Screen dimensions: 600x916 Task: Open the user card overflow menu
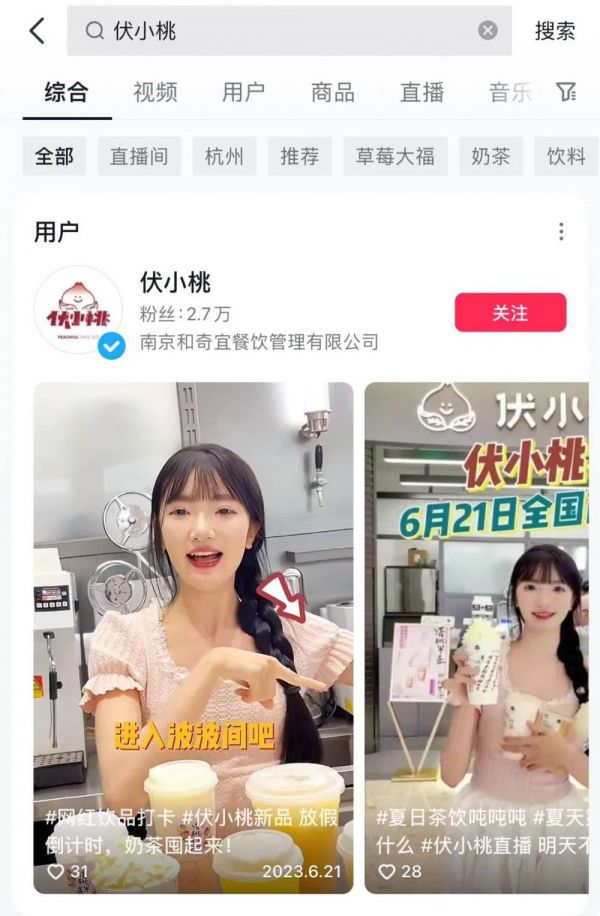[x=561, y=232]
